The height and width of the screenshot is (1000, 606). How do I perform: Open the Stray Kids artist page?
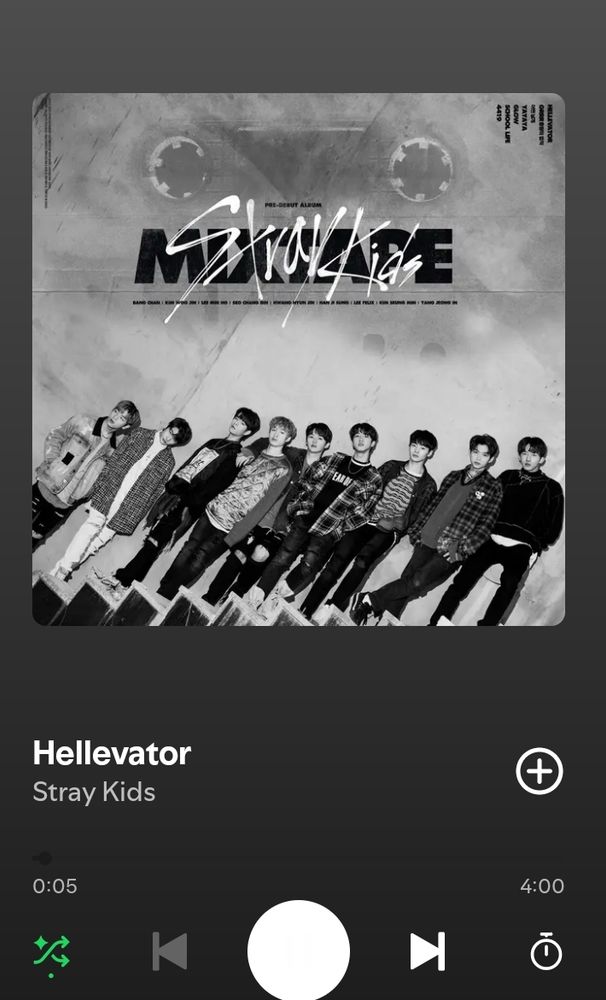(94, 792)
